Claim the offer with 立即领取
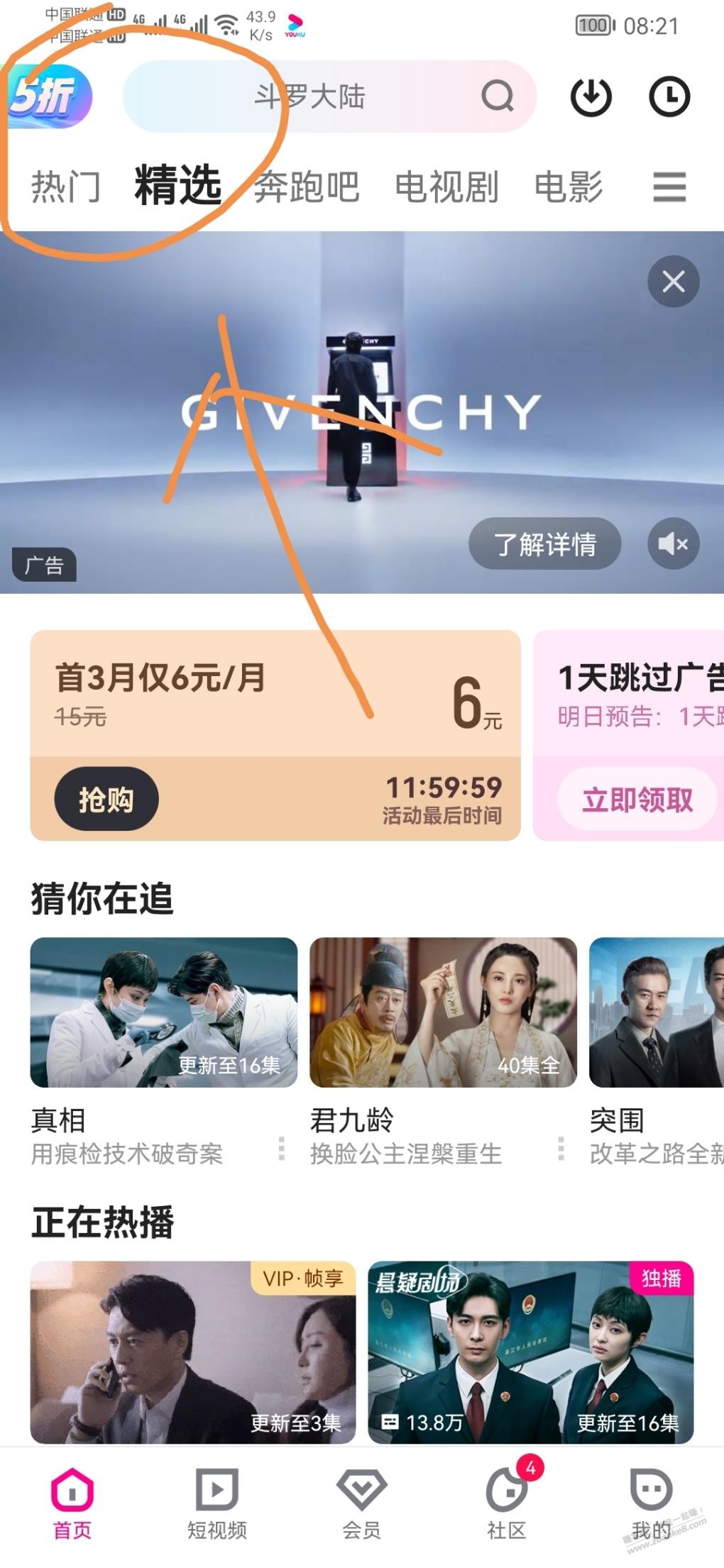The width and height of the screenshot is (724, 1568). click(637, 800)
